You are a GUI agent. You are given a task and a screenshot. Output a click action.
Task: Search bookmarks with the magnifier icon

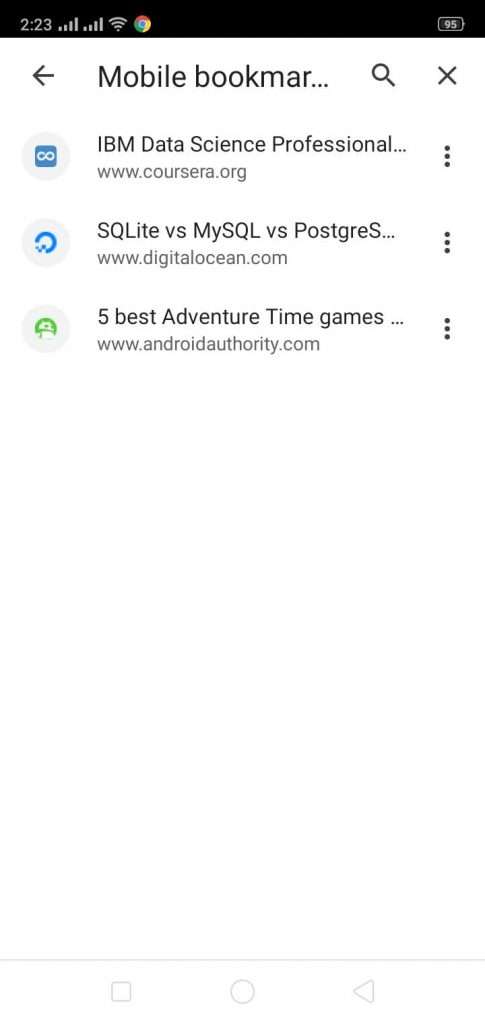[x=383, y=76]
